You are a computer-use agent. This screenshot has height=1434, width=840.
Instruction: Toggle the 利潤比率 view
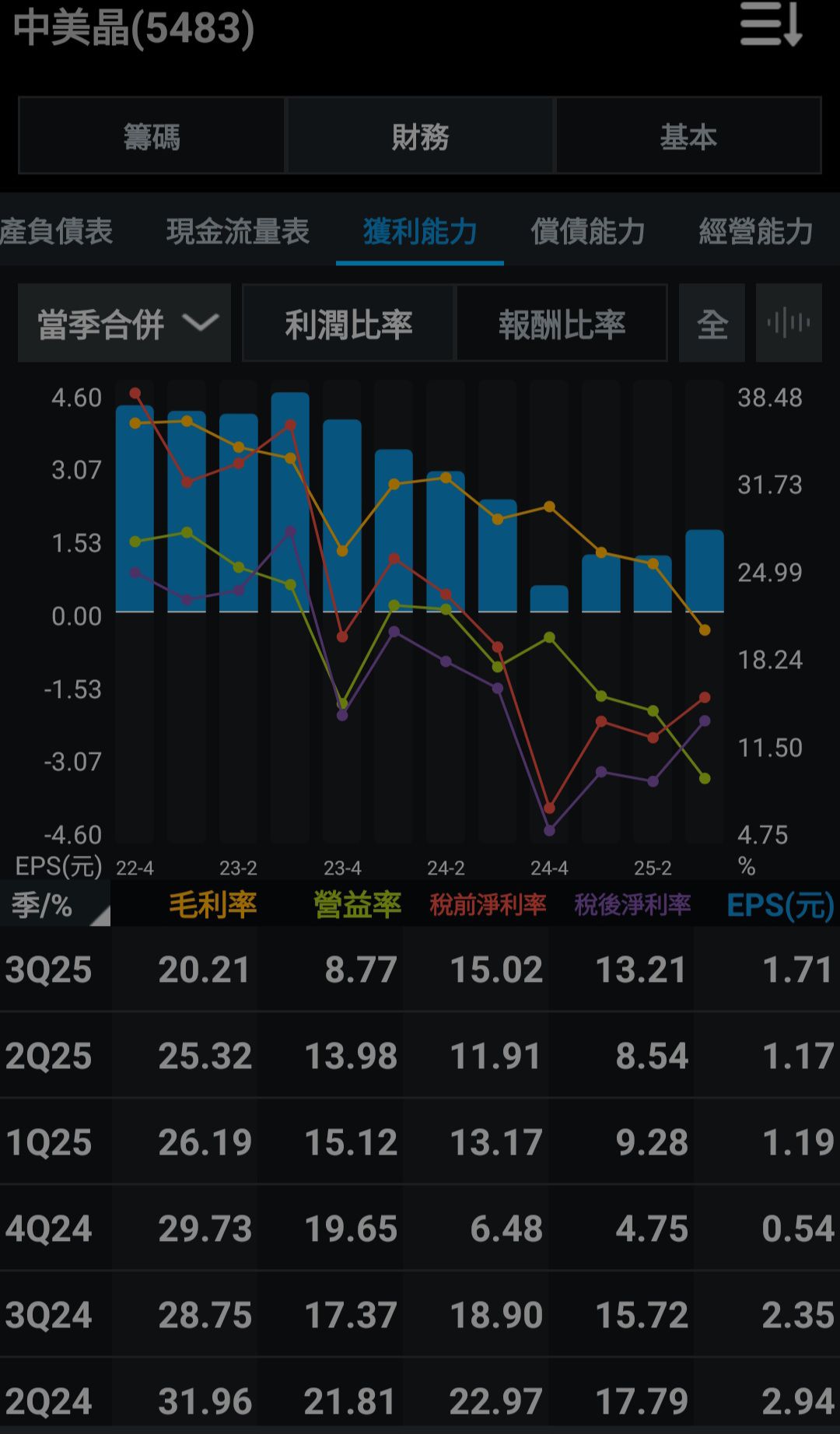[x=348, y=322]
